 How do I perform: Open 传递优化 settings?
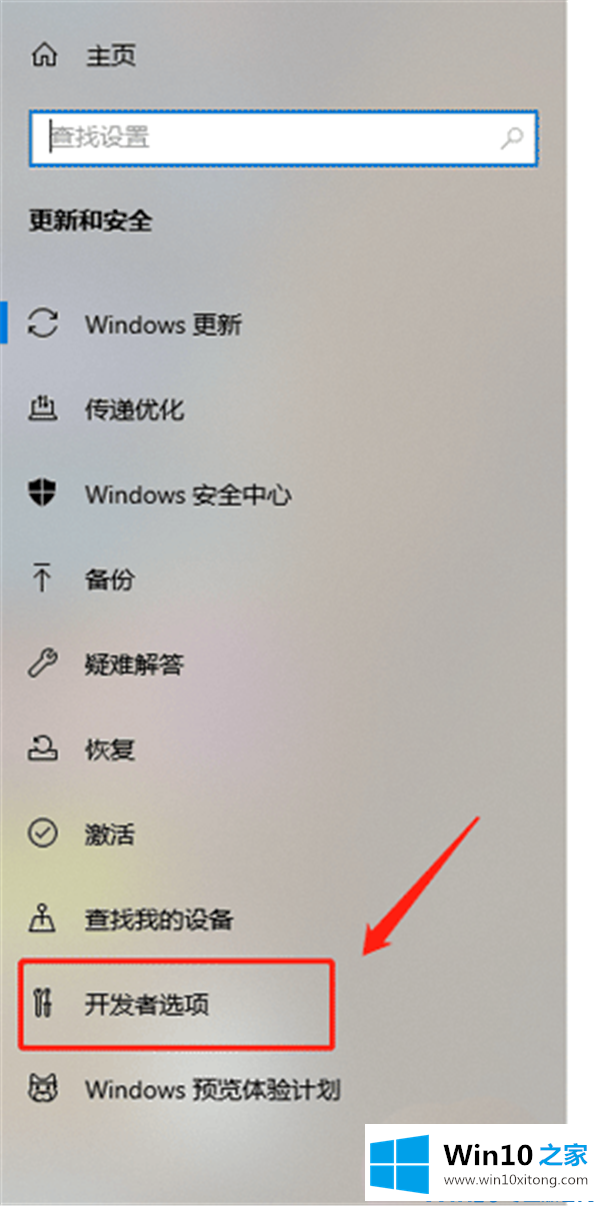pos(133,409)
